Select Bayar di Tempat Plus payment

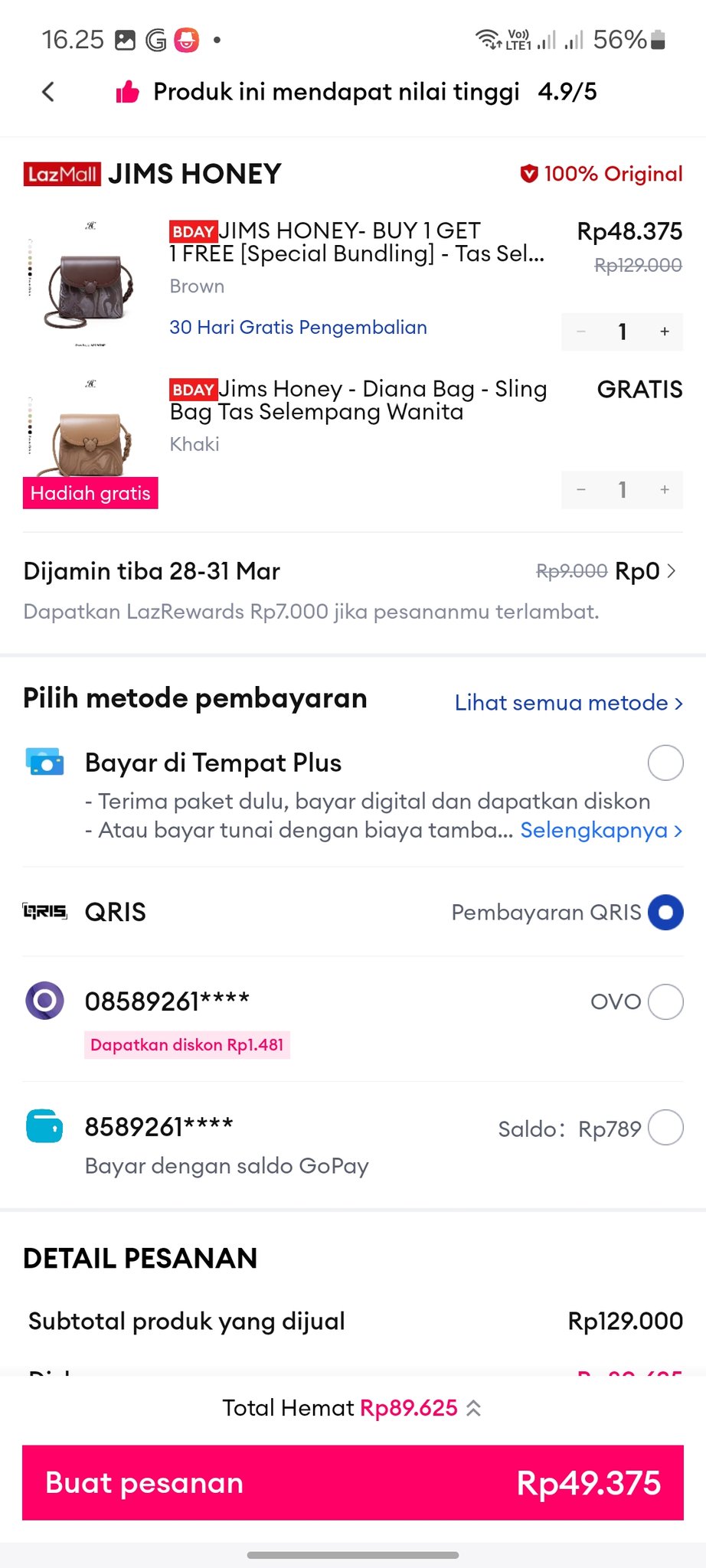665,763
